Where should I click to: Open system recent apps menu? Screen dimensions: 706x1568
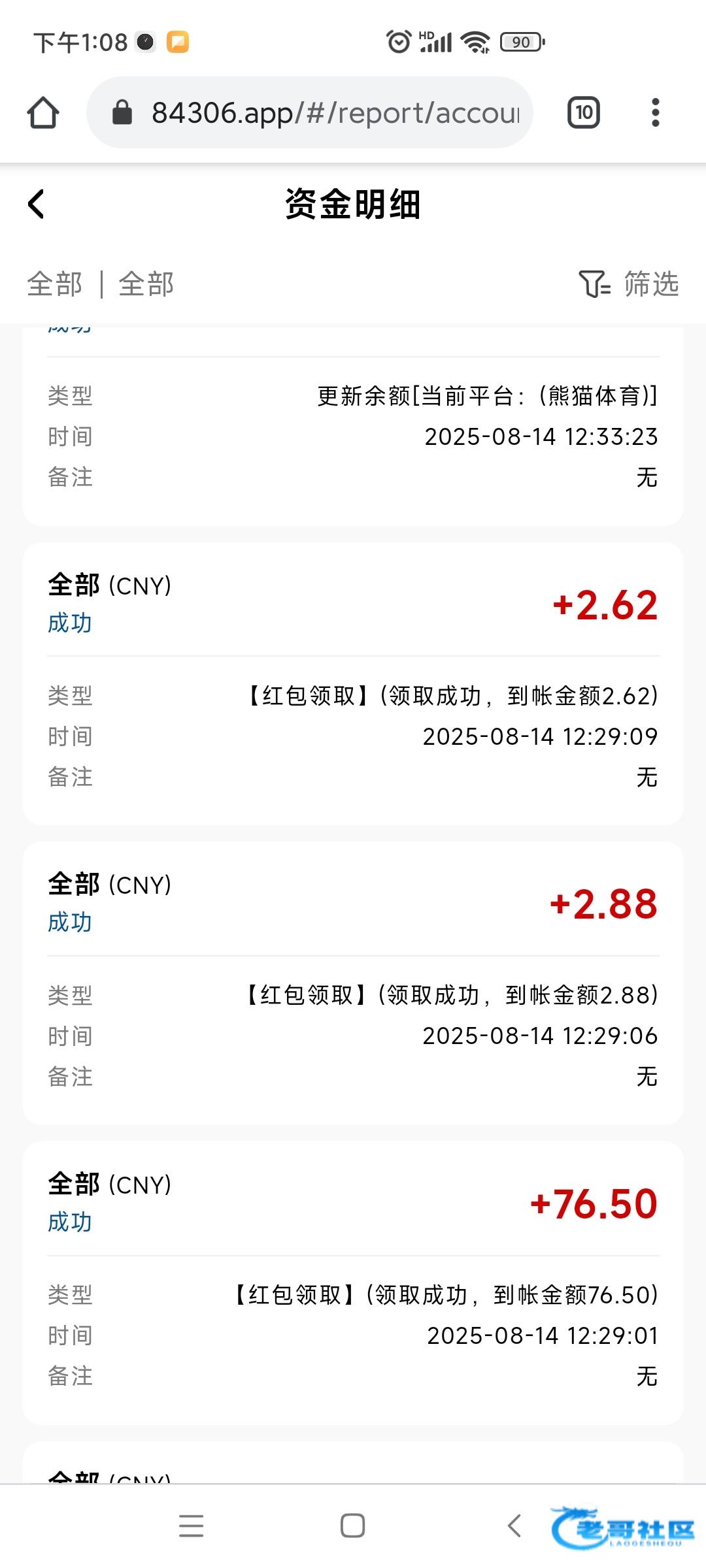point(192,1526)
